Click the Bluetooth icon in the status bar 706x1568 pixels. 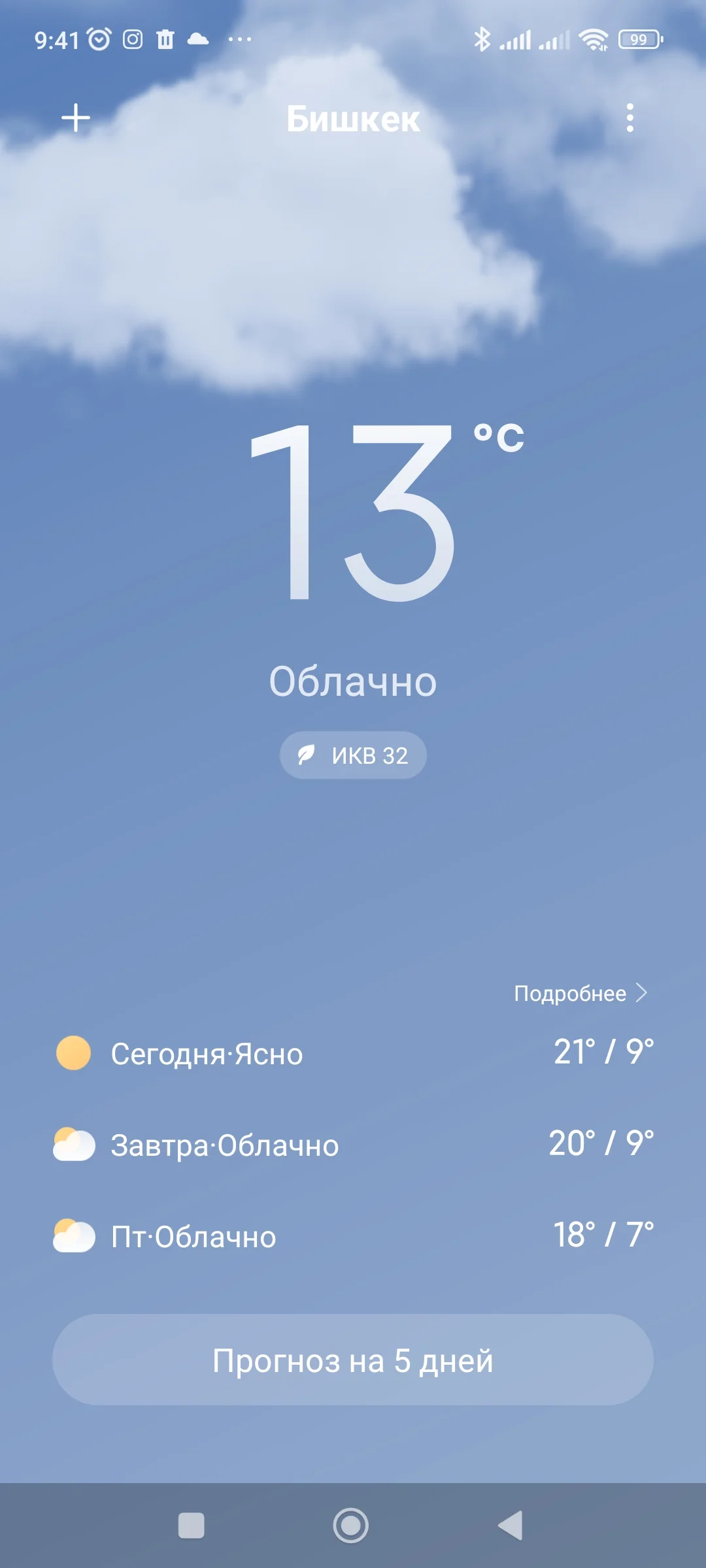(x=484, y=39)
